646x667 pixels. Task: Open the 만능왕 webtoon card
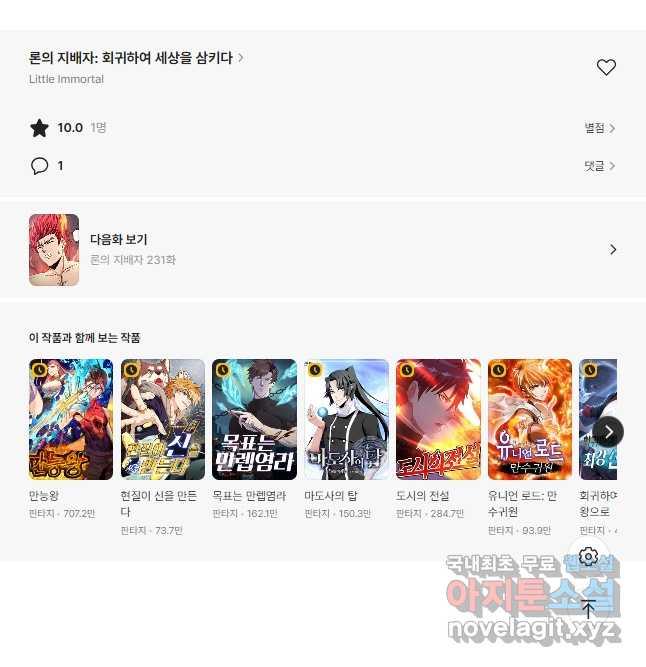click(x=71, y=420)
